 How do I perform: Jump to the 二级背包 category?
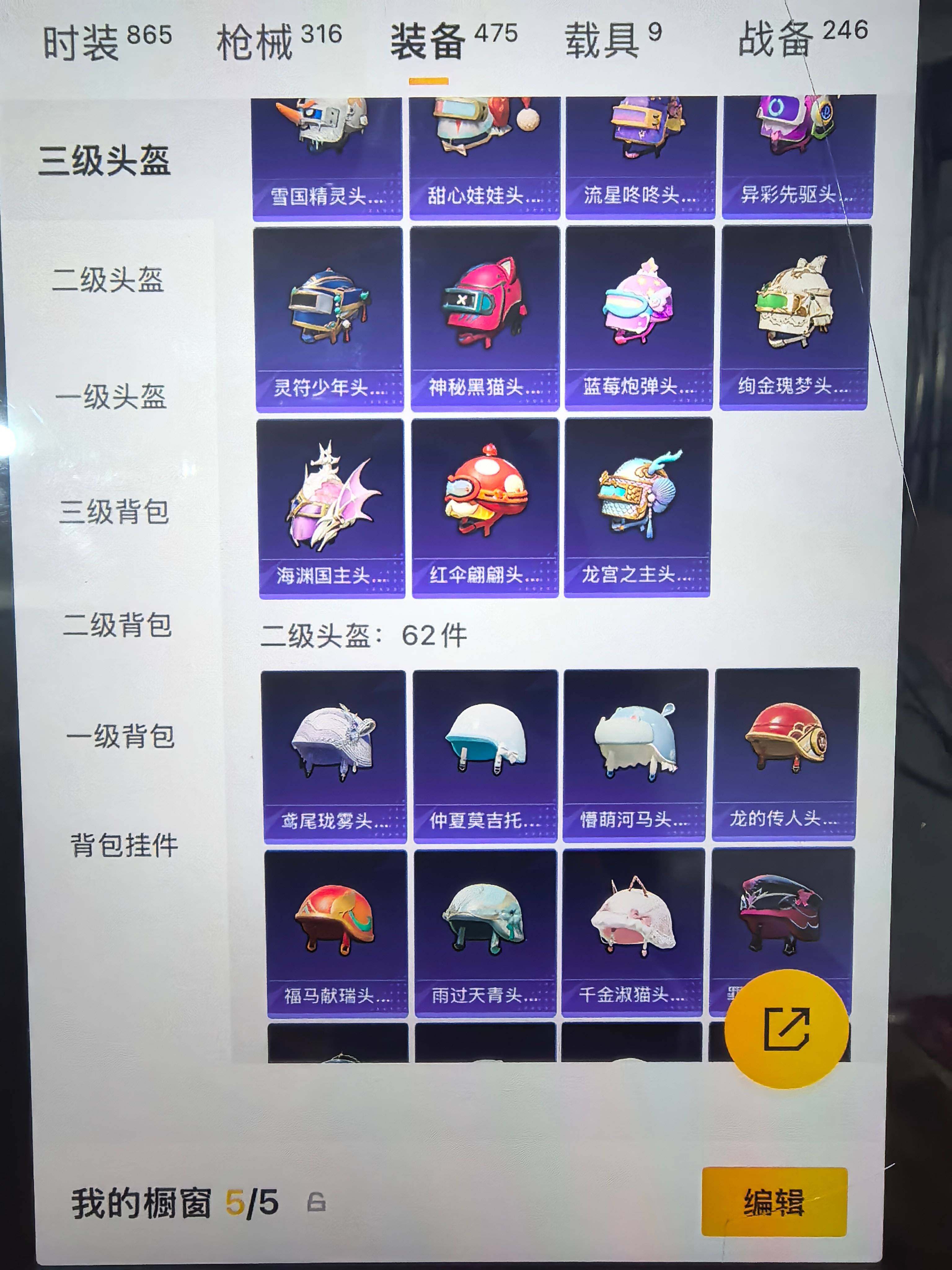117,625
